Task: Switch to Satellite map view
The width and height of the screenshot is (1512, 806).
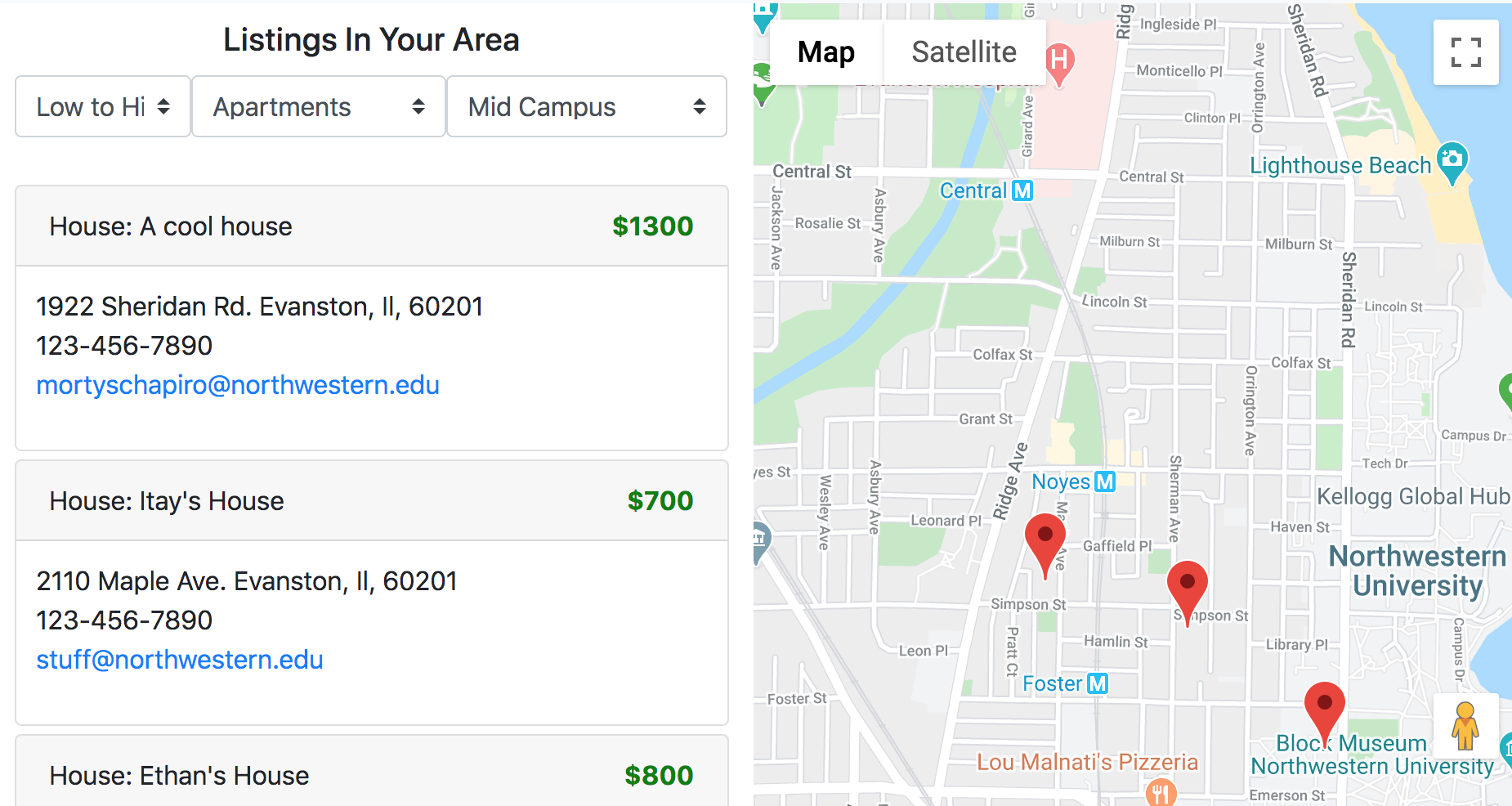Action: 964,52
